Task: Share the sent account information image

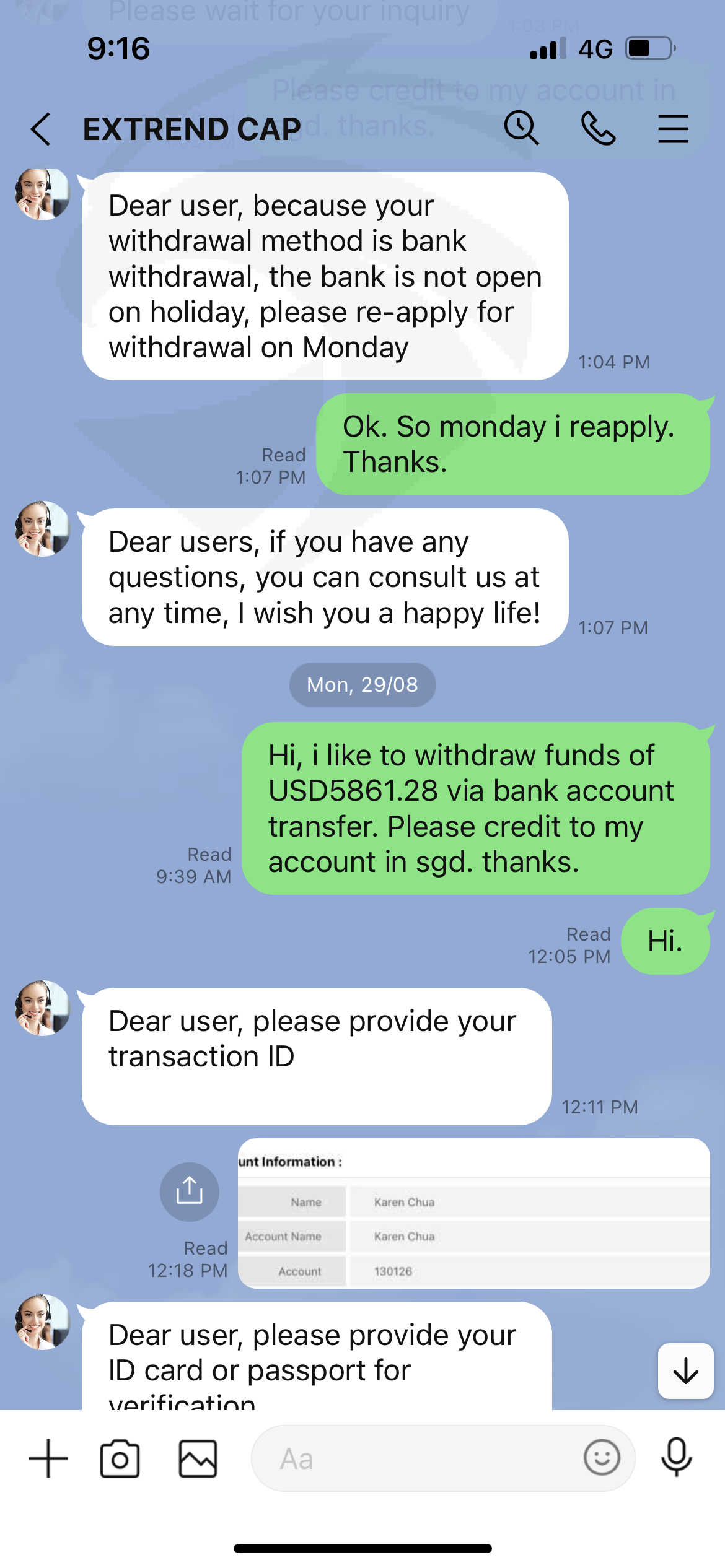Action: (x=190, y=1191)
